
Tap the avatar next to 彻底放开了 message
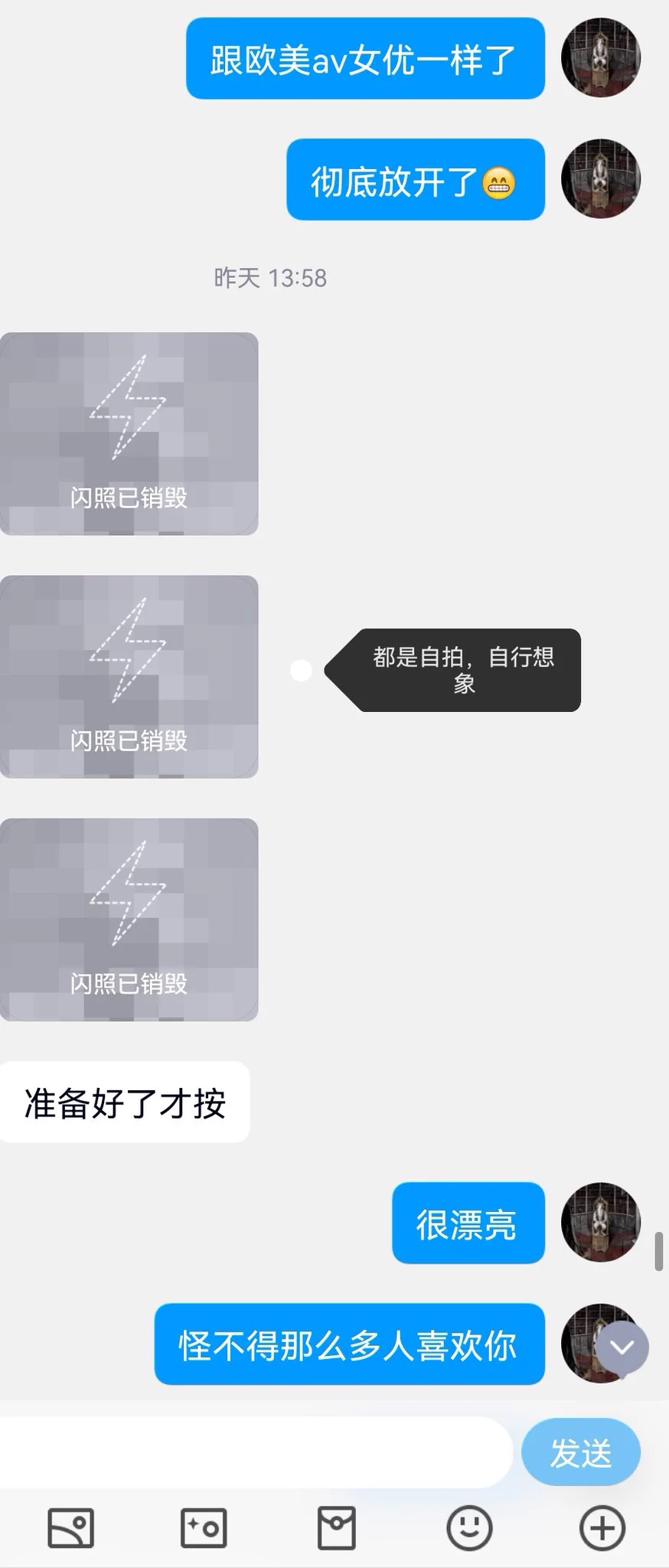click(600, 178)
